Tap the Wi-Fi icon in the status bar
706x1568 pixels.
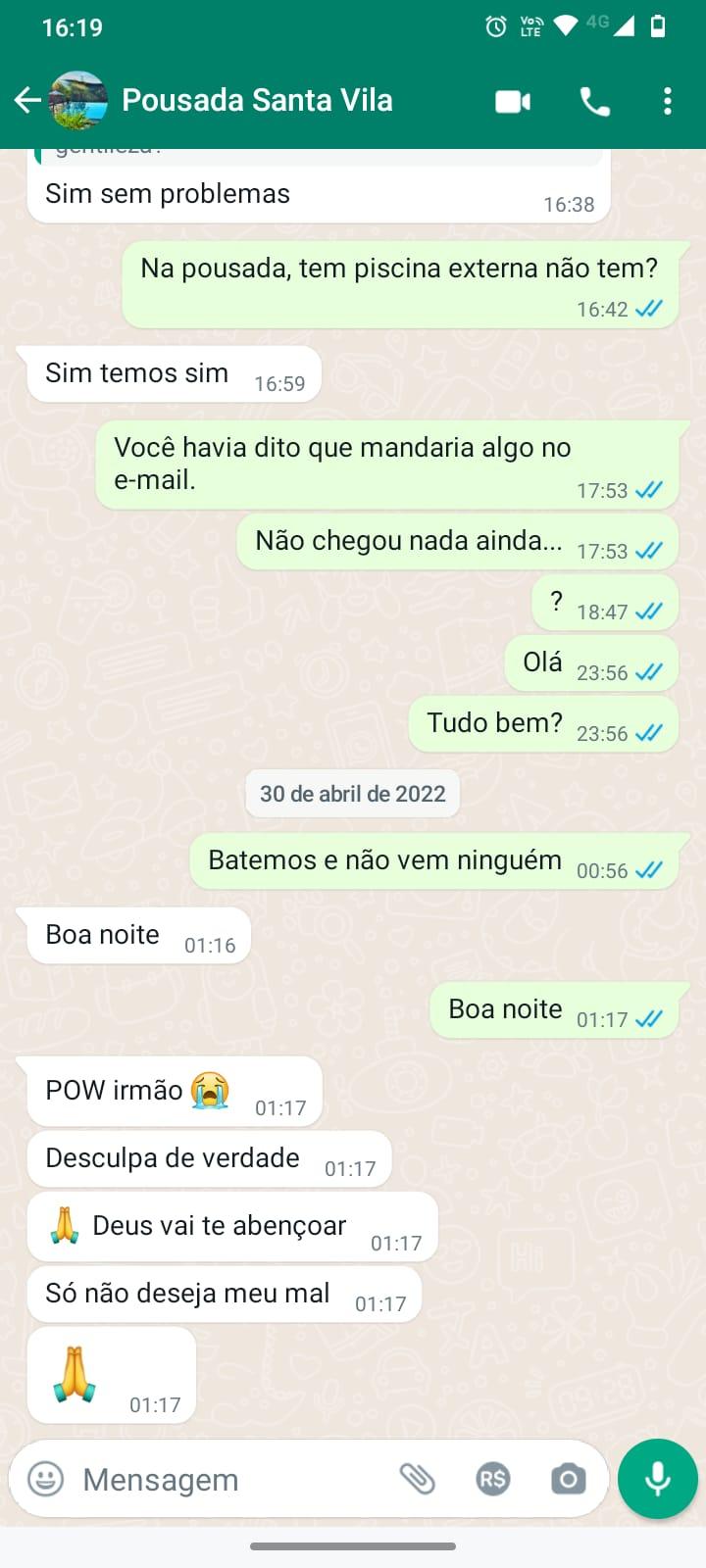click(x=564, y=27)
